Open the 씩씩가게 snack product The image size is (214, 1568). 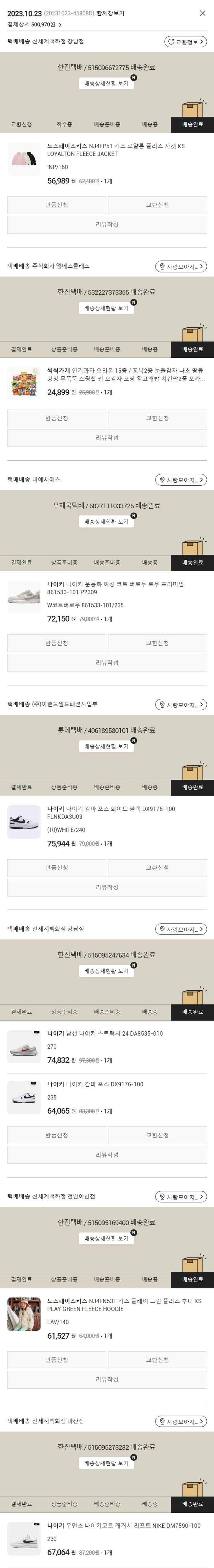point(125,374)
